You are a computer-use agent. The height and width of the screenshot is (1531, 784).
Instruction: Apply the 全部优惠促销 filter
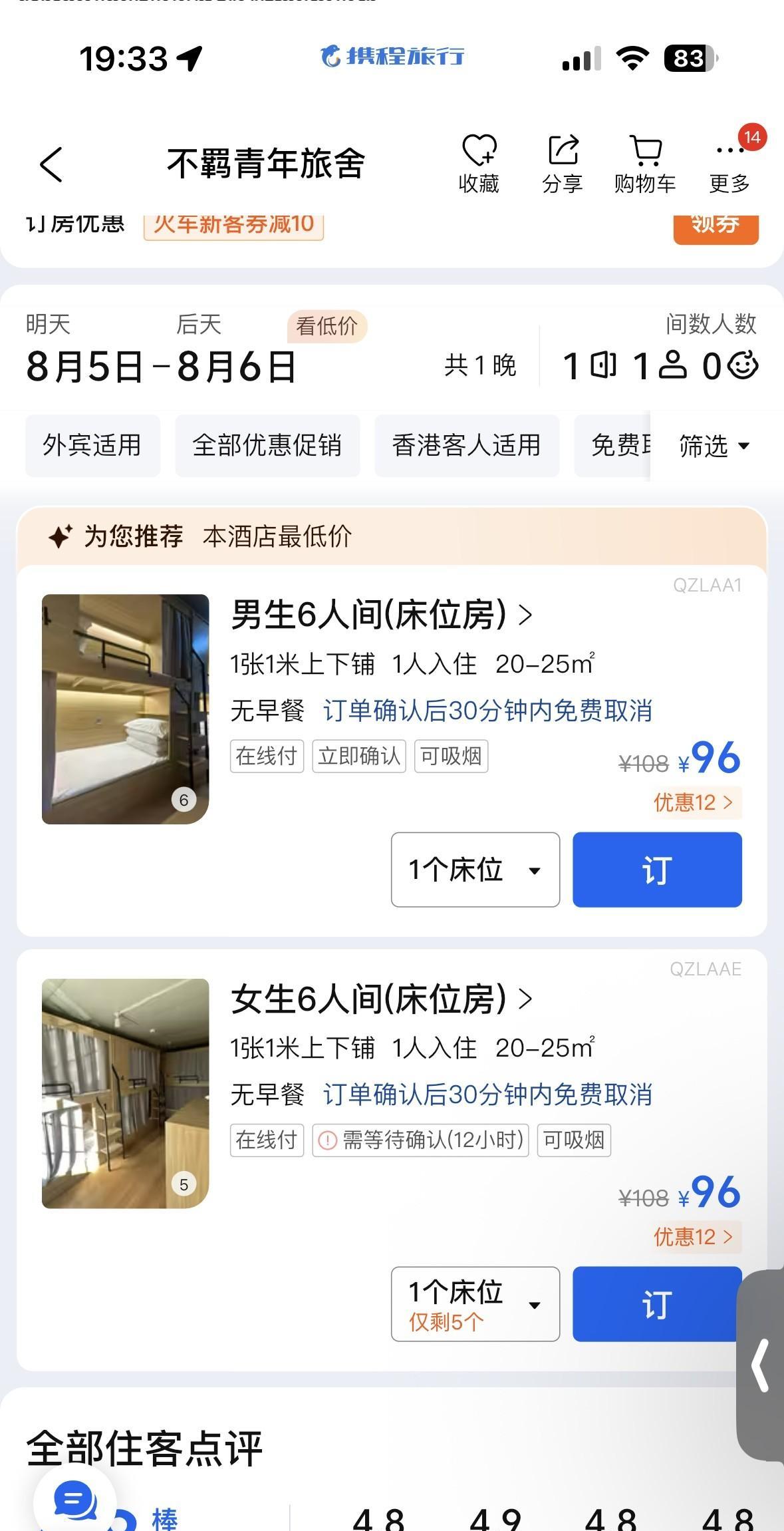point(267,445)
